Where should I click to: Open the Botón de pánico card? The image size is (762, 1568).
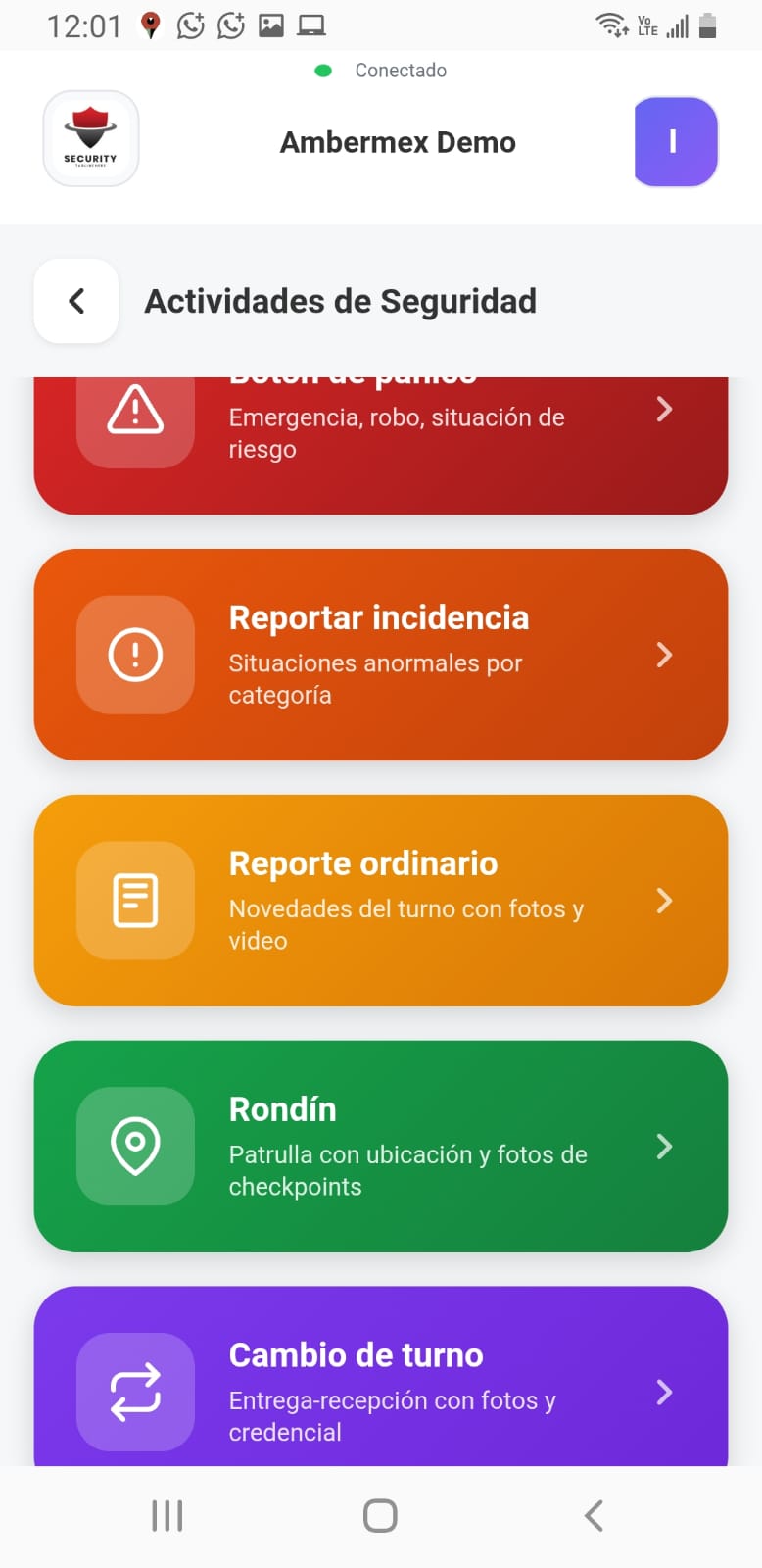click(x=380, y=431)
